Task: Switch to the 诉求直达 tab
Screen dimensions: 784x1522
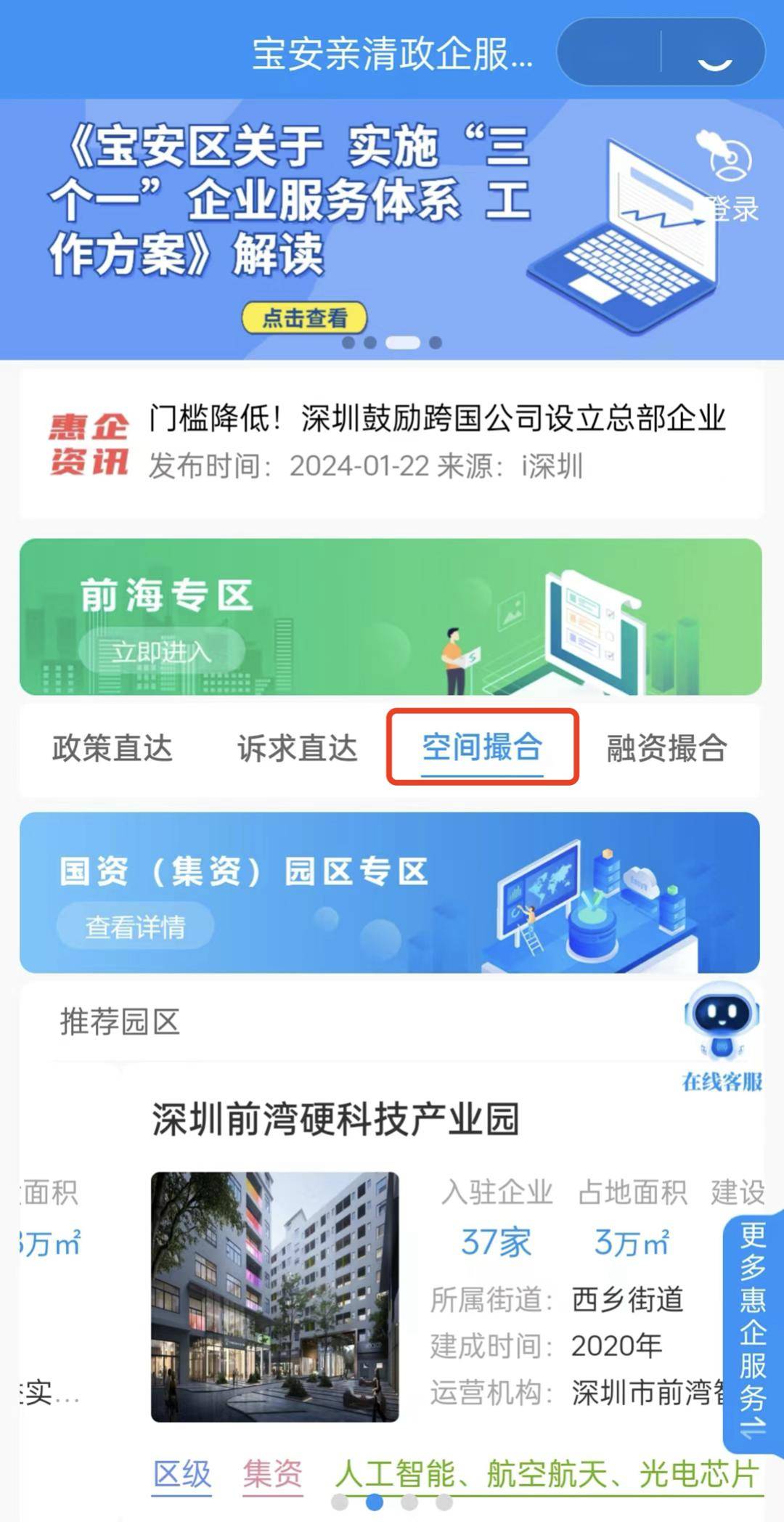Action: tap(298, 748)
